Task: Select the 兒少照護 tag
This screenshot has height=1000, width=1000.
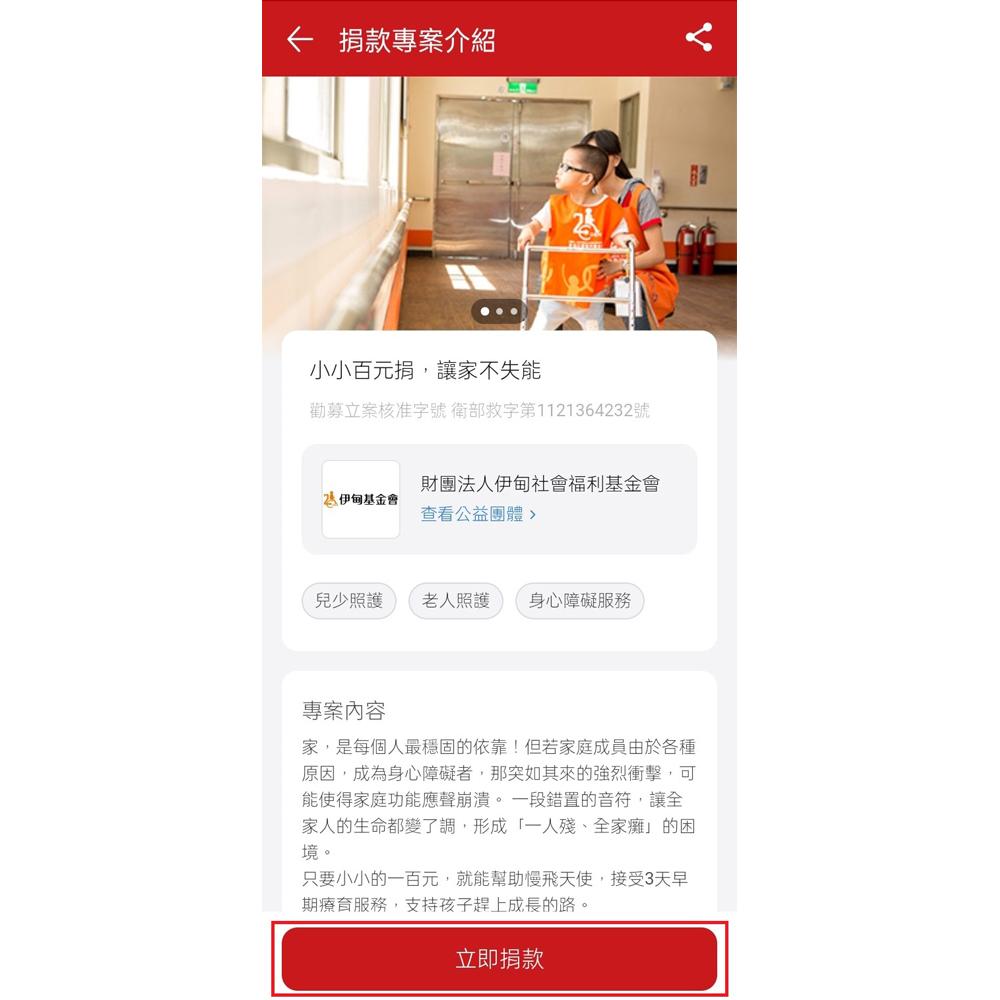Action: pyautogui.click(x=349, y=601)
